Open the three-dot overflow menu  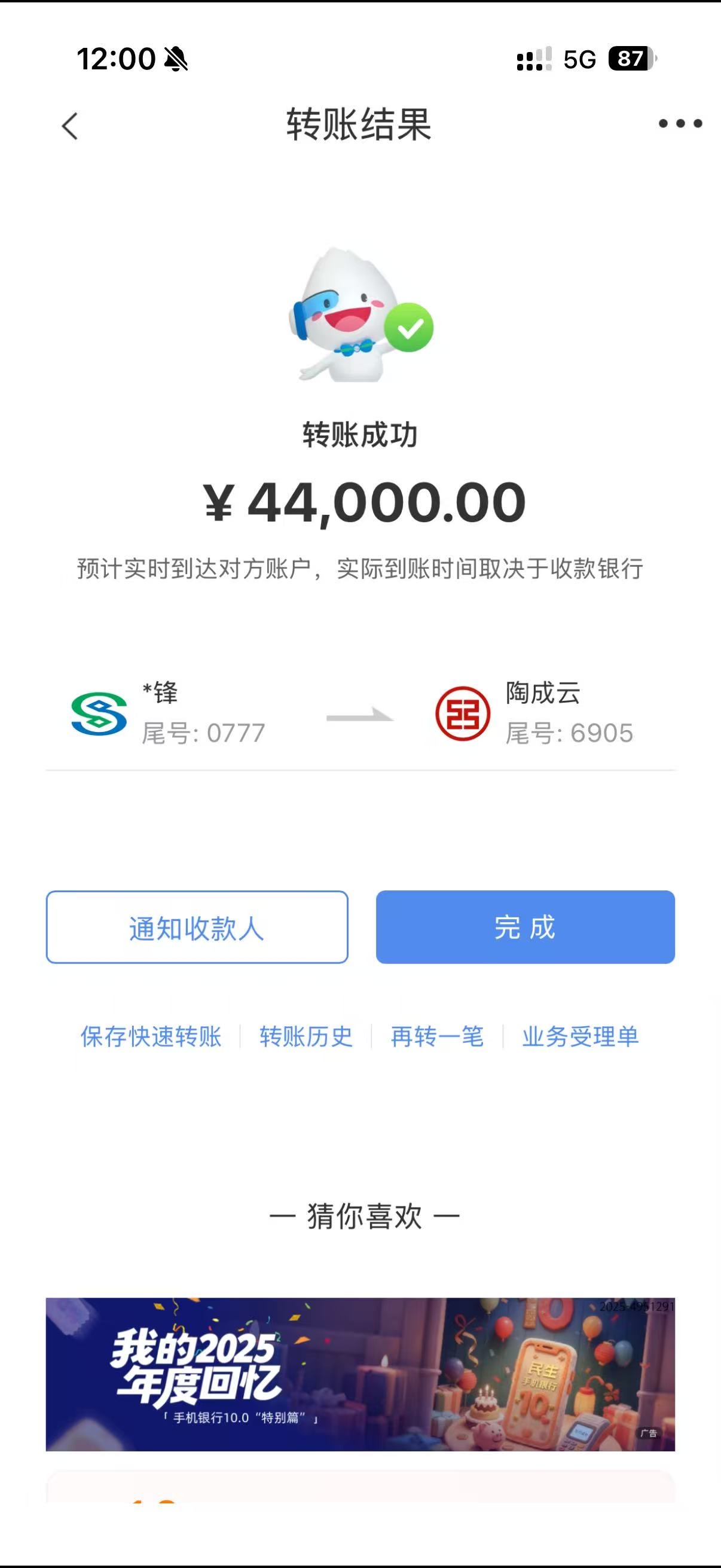[x=680, y=124]
